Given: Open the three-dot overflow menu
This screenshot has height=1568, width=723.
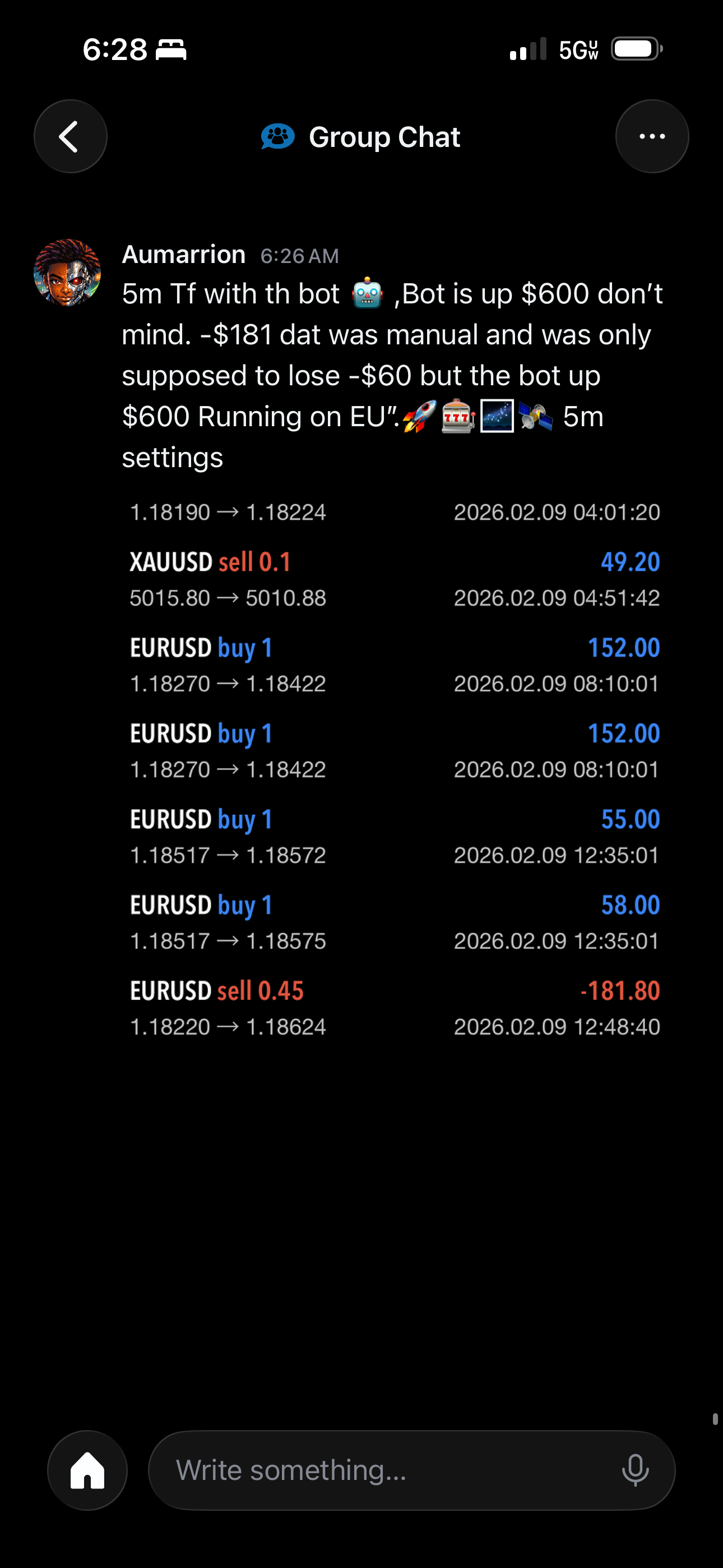Looking at the screenshot, I should pyautogui.click(x=652, y=136).
